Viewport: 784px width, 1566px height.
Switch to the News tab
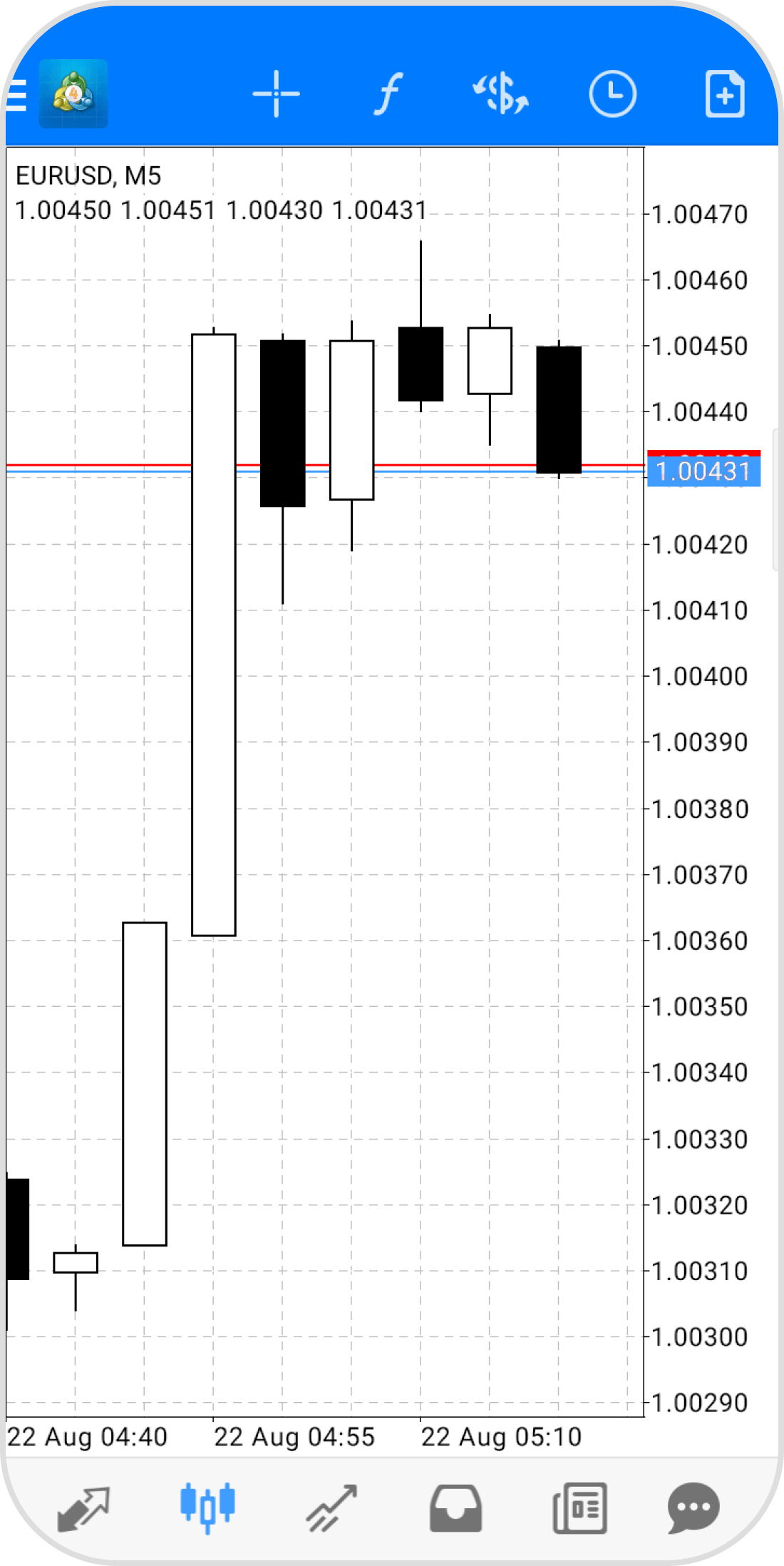click(x=579, y=1508)
